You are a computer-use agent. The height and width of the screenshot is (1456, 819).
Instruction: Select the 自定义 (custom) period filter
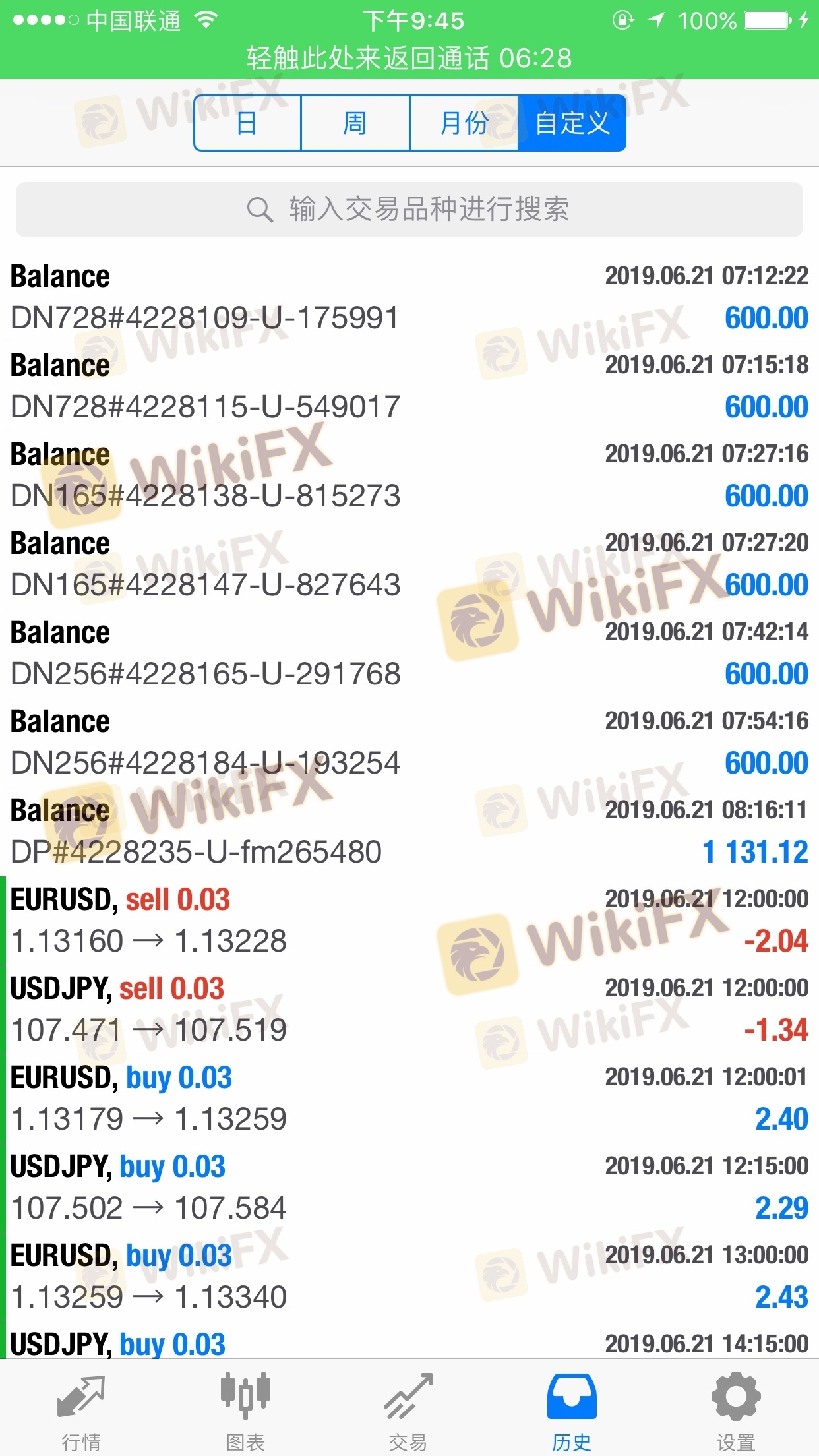click(x=572, y=123)
